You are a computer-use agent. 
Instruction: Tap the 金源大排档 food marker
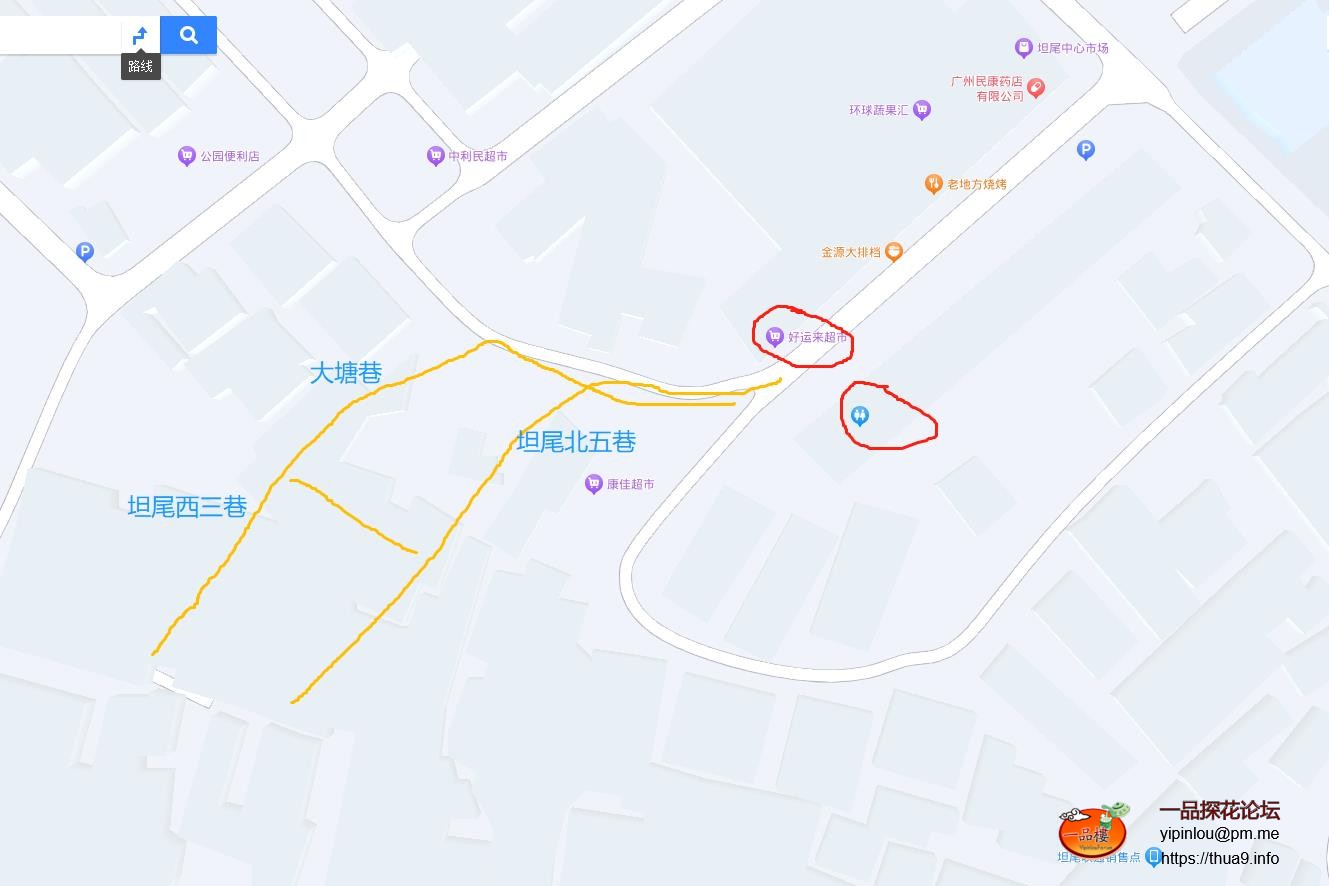click(x=894, y=252)
